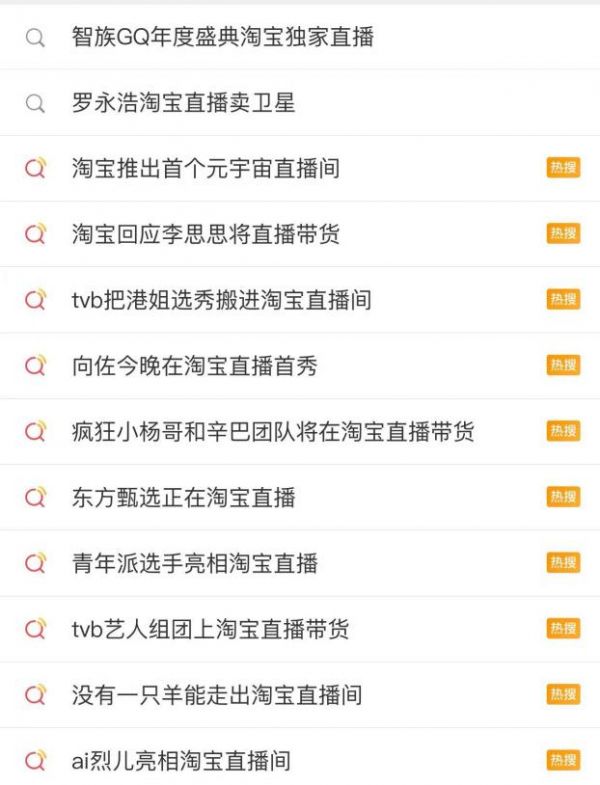Open suggestion 智族GQ年度盛典淘宝独家直播

[x=223, y=38]
